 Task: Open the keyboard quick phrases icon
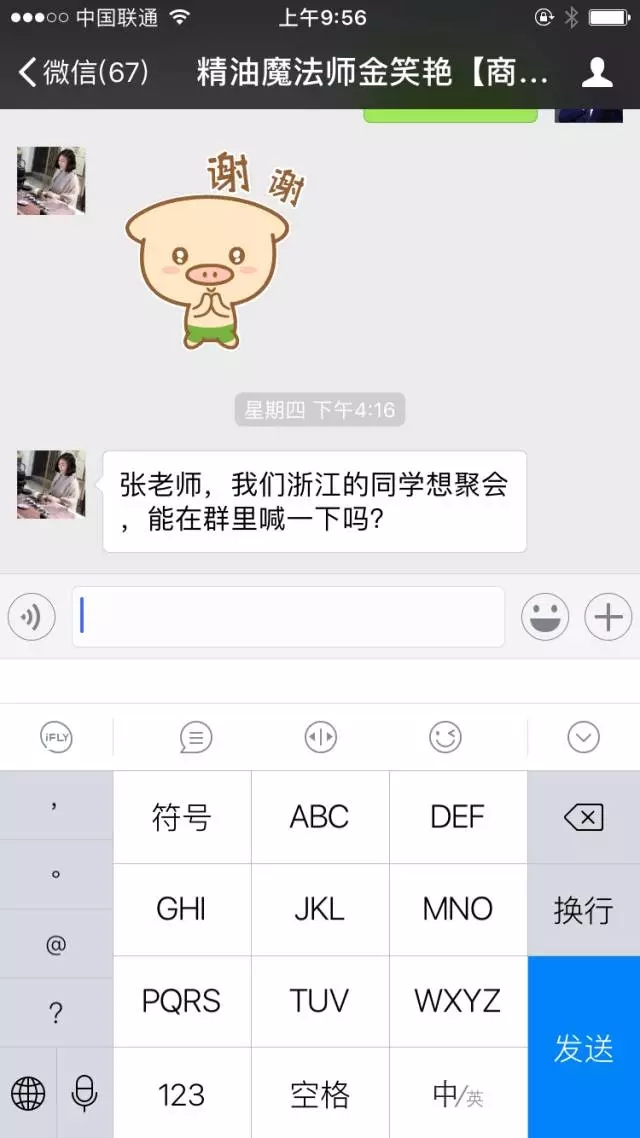pos(196,738)
